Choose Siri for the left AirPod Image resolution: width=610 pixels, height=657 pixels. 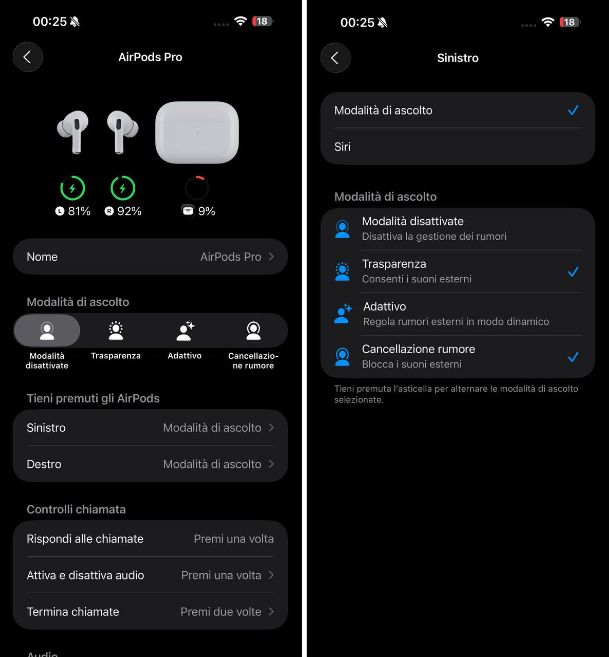[457, 147]
